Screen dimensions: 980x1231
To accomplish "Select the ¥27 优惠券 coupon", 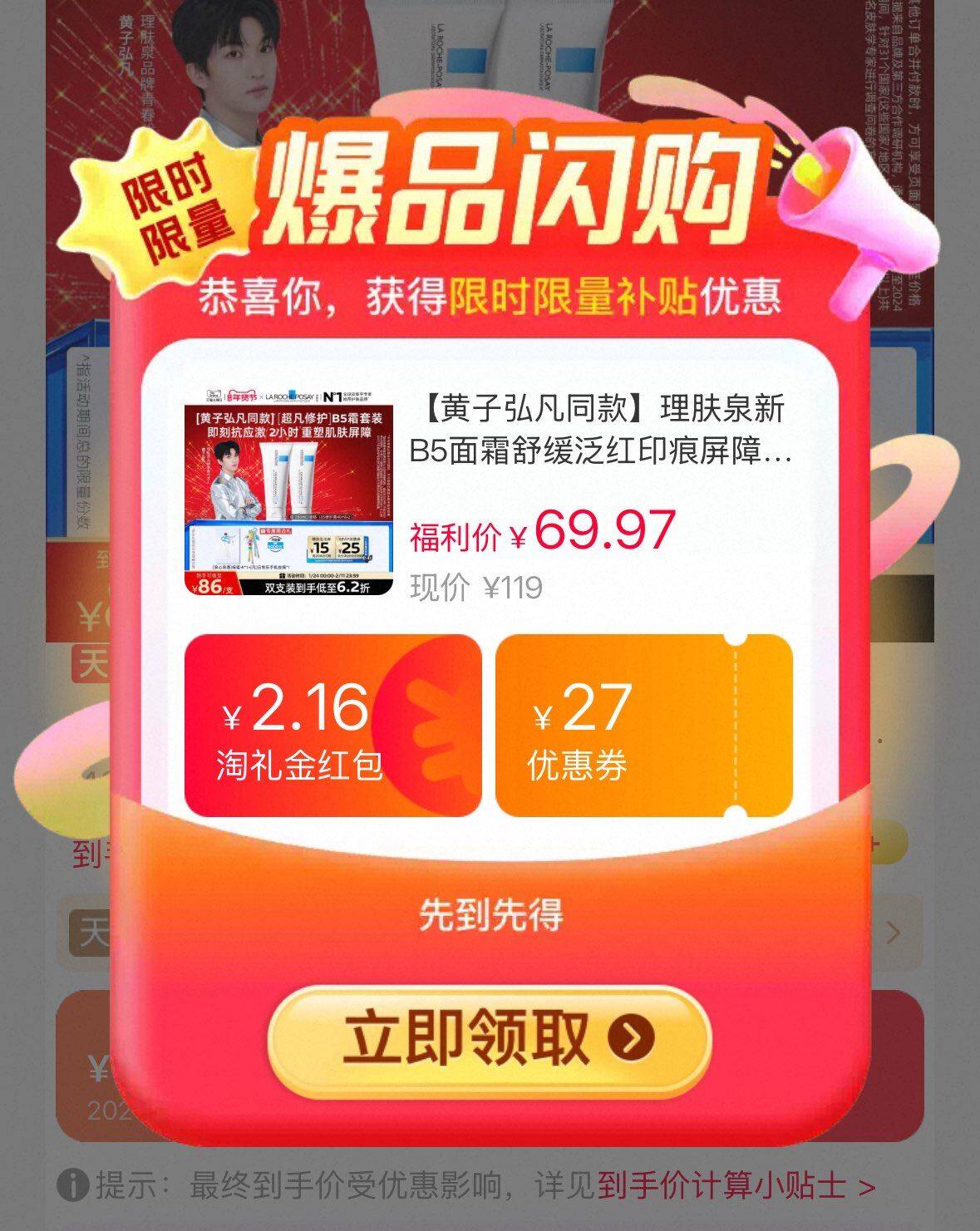I will [x=643, y=726].
